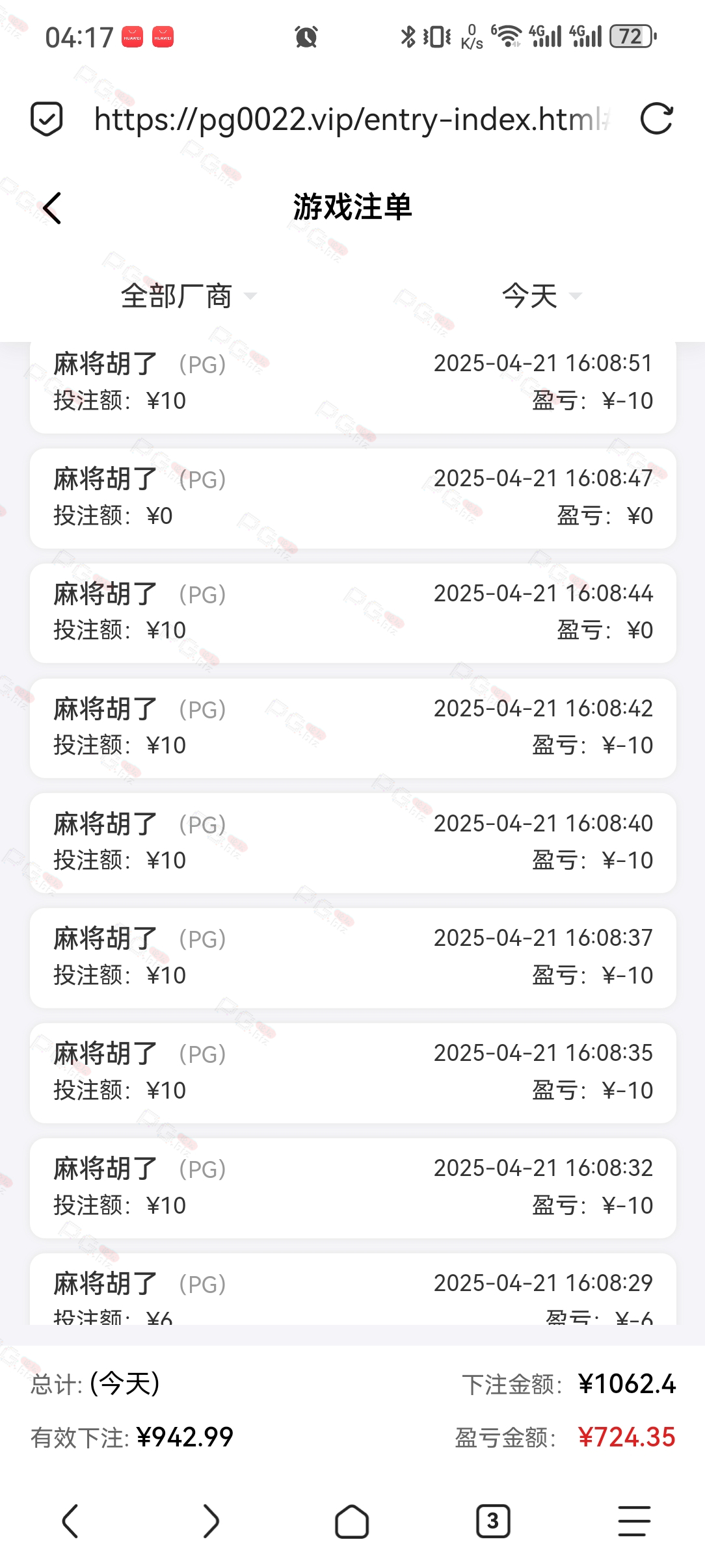Open the browser hamburger menu
This screenshot has height=1568, width=705.
(634, 1521)
